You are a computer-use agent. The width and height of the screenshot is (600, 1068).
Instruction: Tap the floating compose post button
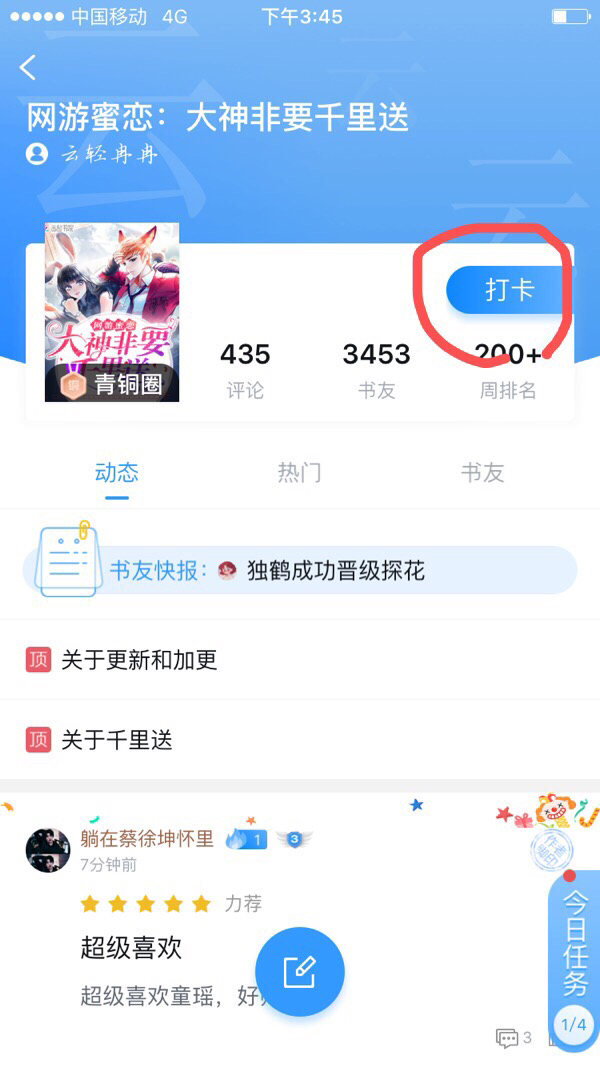(x=299, y=971)
